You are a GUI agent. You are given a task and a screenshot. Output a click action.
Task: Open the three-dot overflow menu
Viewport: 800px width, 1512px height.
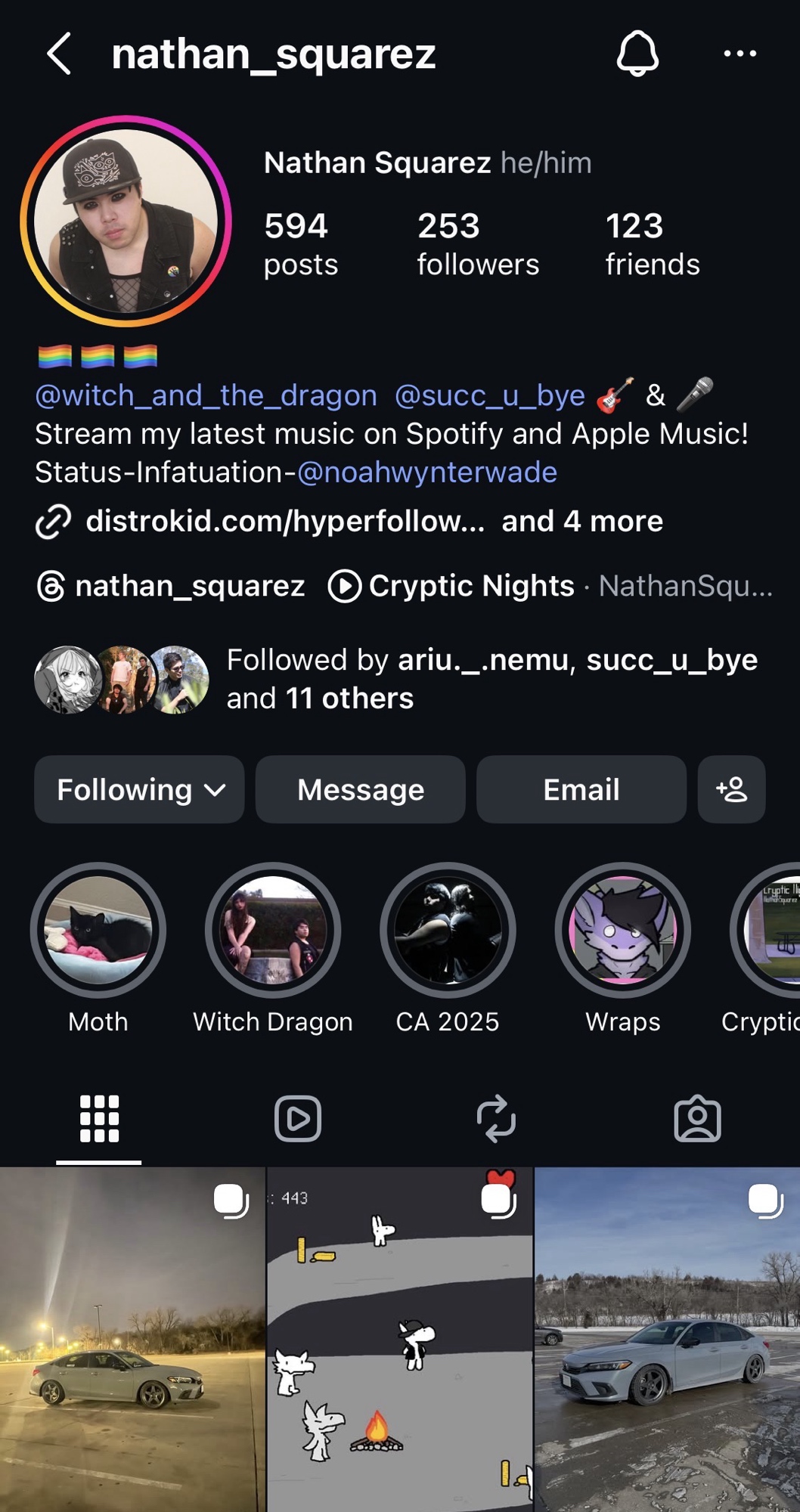[740, 54]
